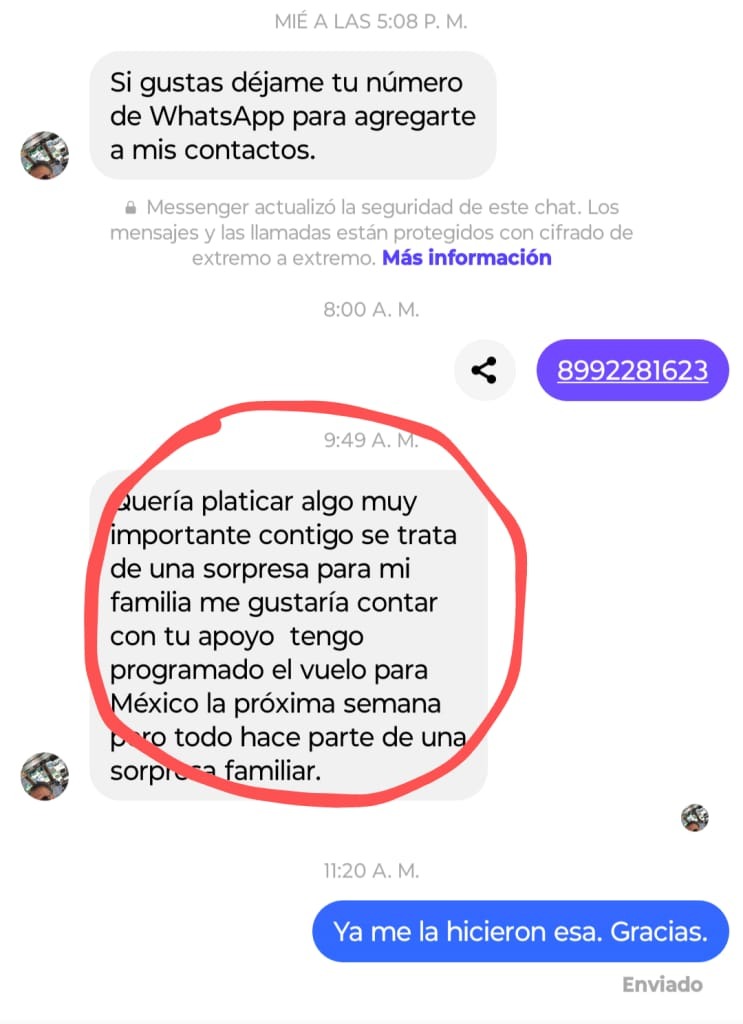Open the Más información link
Image resolution: width=743 pixels, height=1024 pixels.
(x=467, y=258)
